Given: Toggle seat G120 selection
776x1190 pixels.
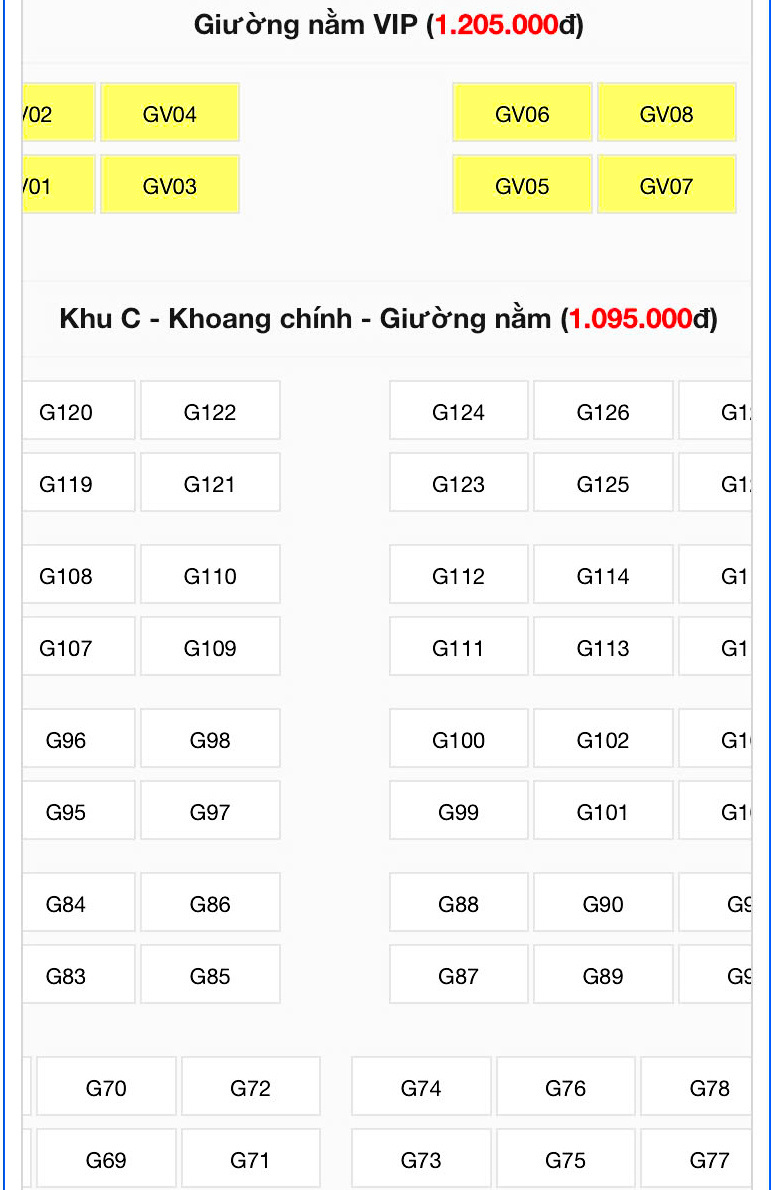Looking at the screenshot, I should (x=79, y=410).
